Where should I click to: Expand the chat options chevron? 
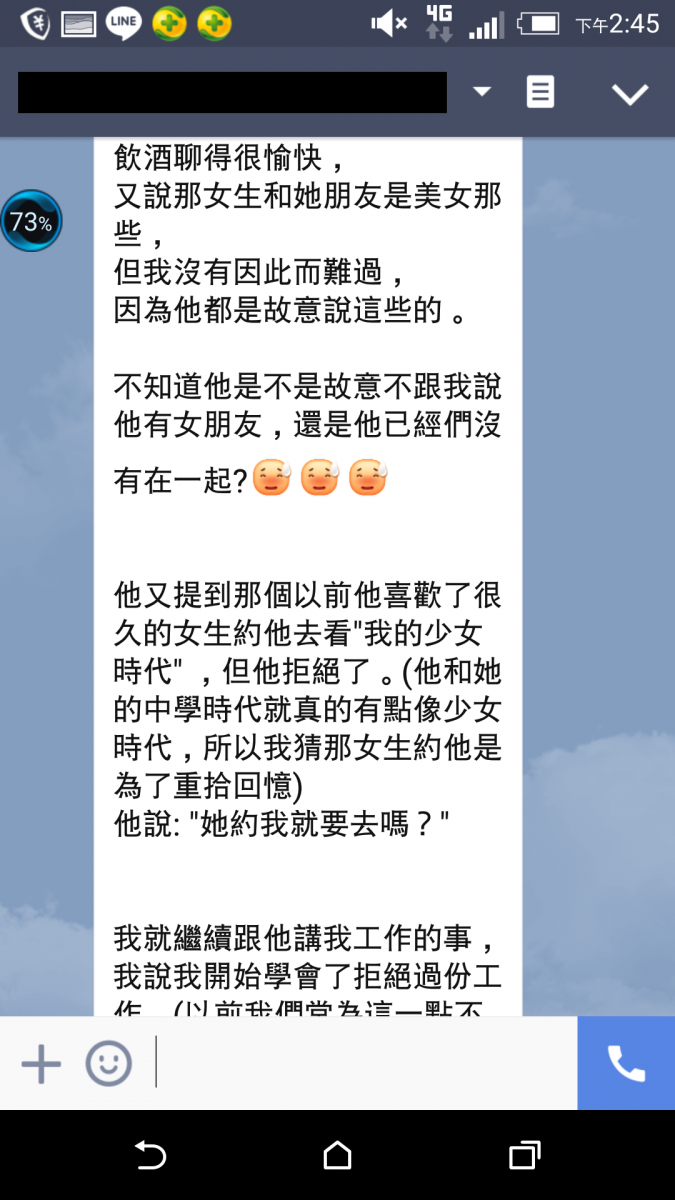pos(630,94)
